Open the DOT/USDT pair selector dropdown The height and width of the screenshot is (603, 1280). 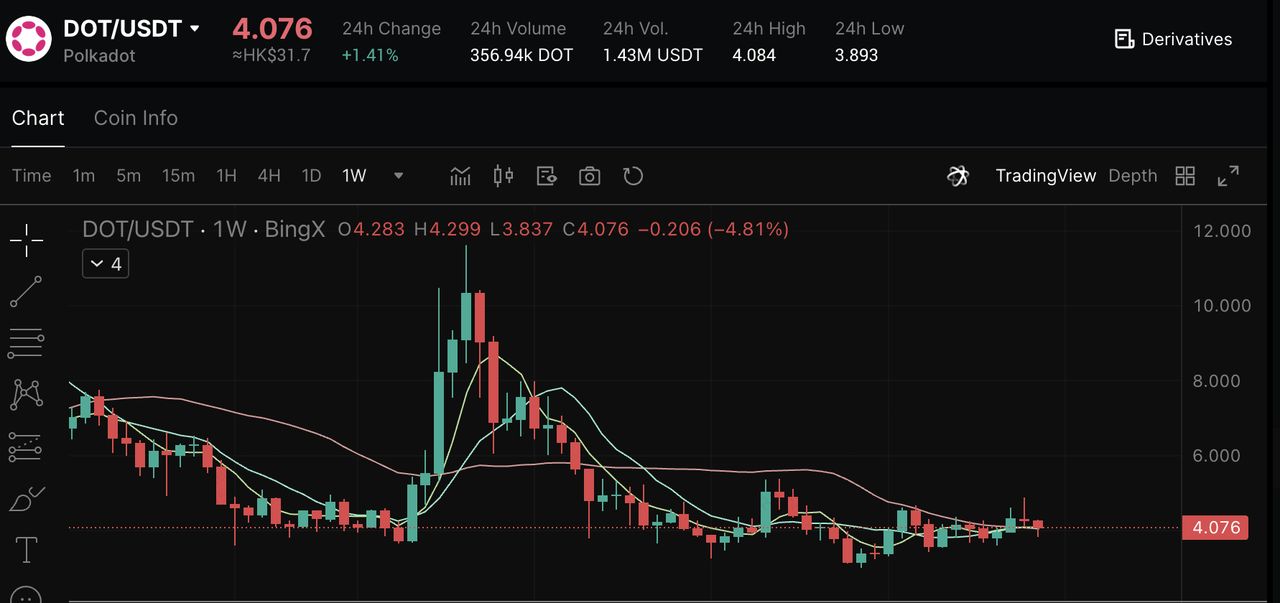pos(194,29)
